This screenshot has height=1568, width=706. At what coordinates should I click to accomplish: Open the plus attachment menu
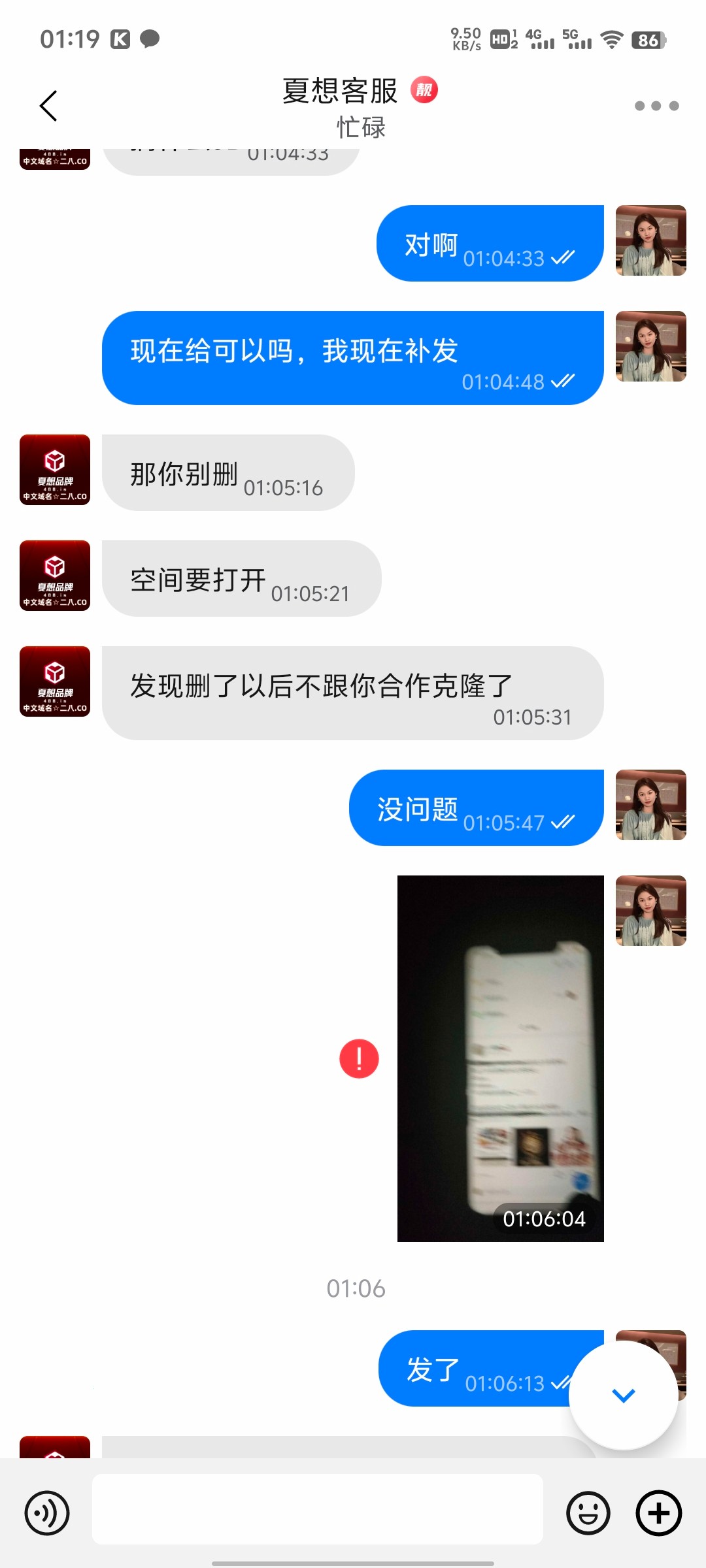[659, 1512]
